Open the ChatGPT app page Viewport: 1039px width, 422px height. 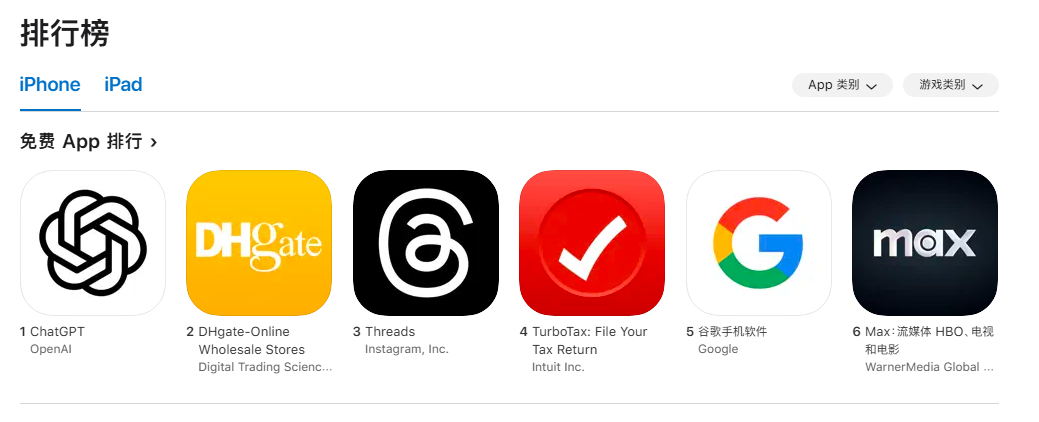click(x=93, y=243)
